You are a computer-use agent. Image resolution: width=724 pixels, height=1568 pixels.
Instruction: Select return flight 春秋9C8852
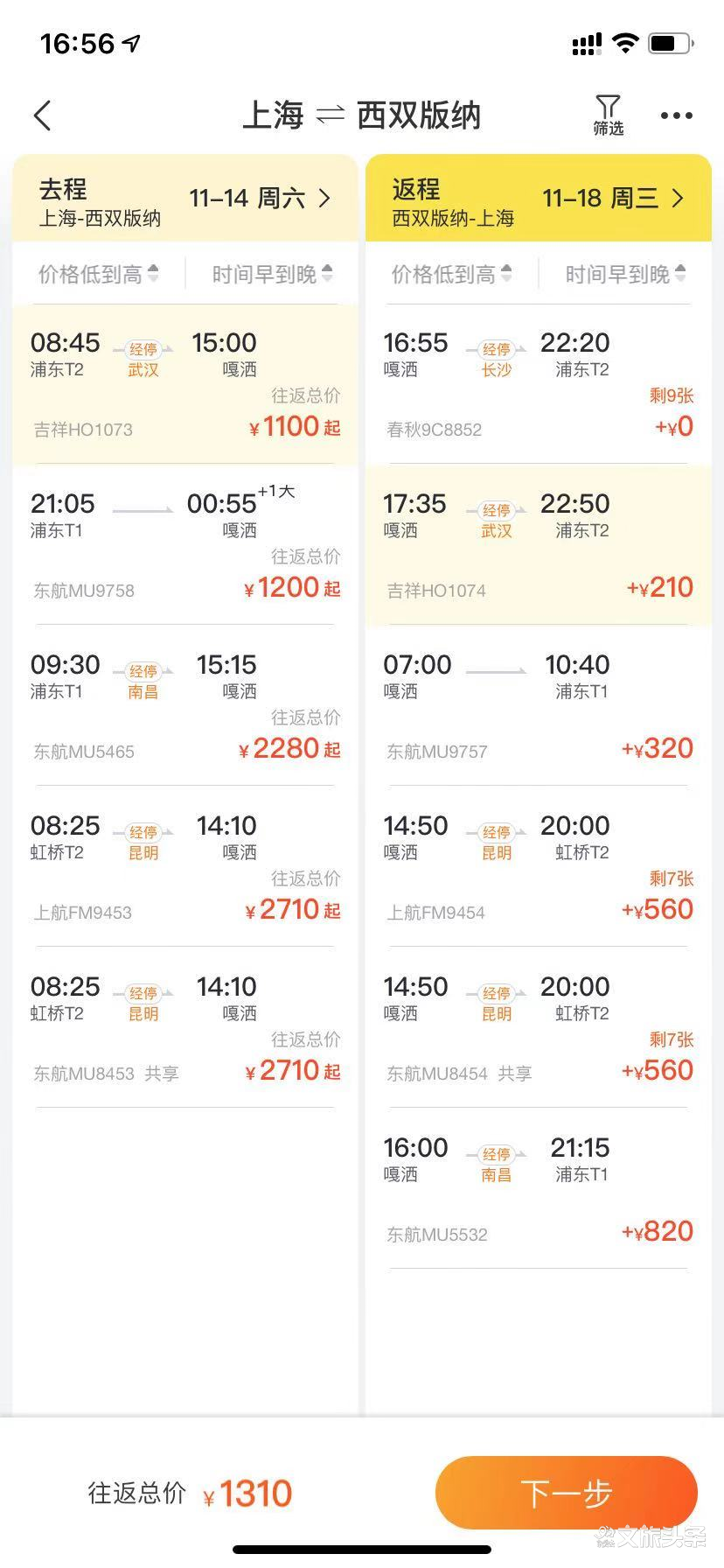click(x=539, y=385)
